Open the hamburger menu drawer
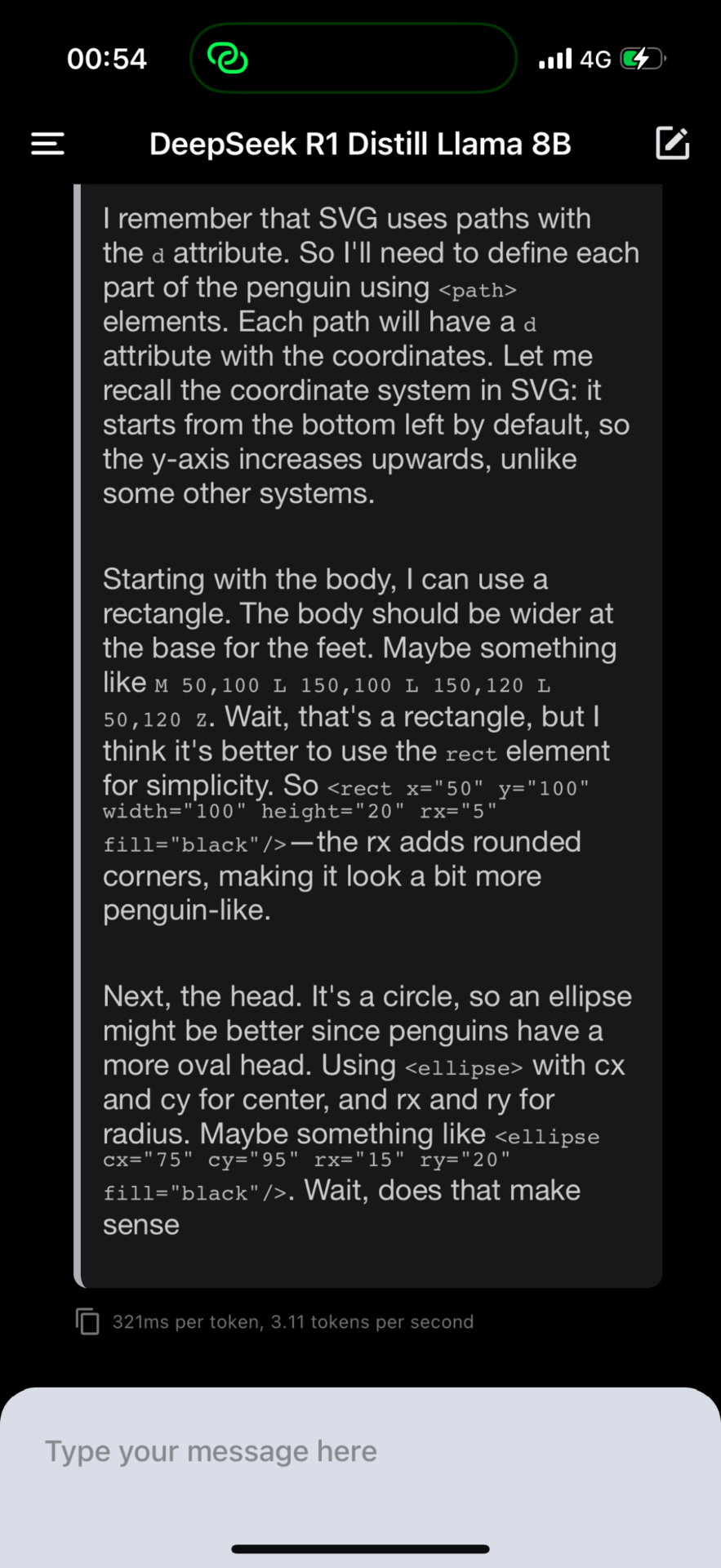 point(47,144)
